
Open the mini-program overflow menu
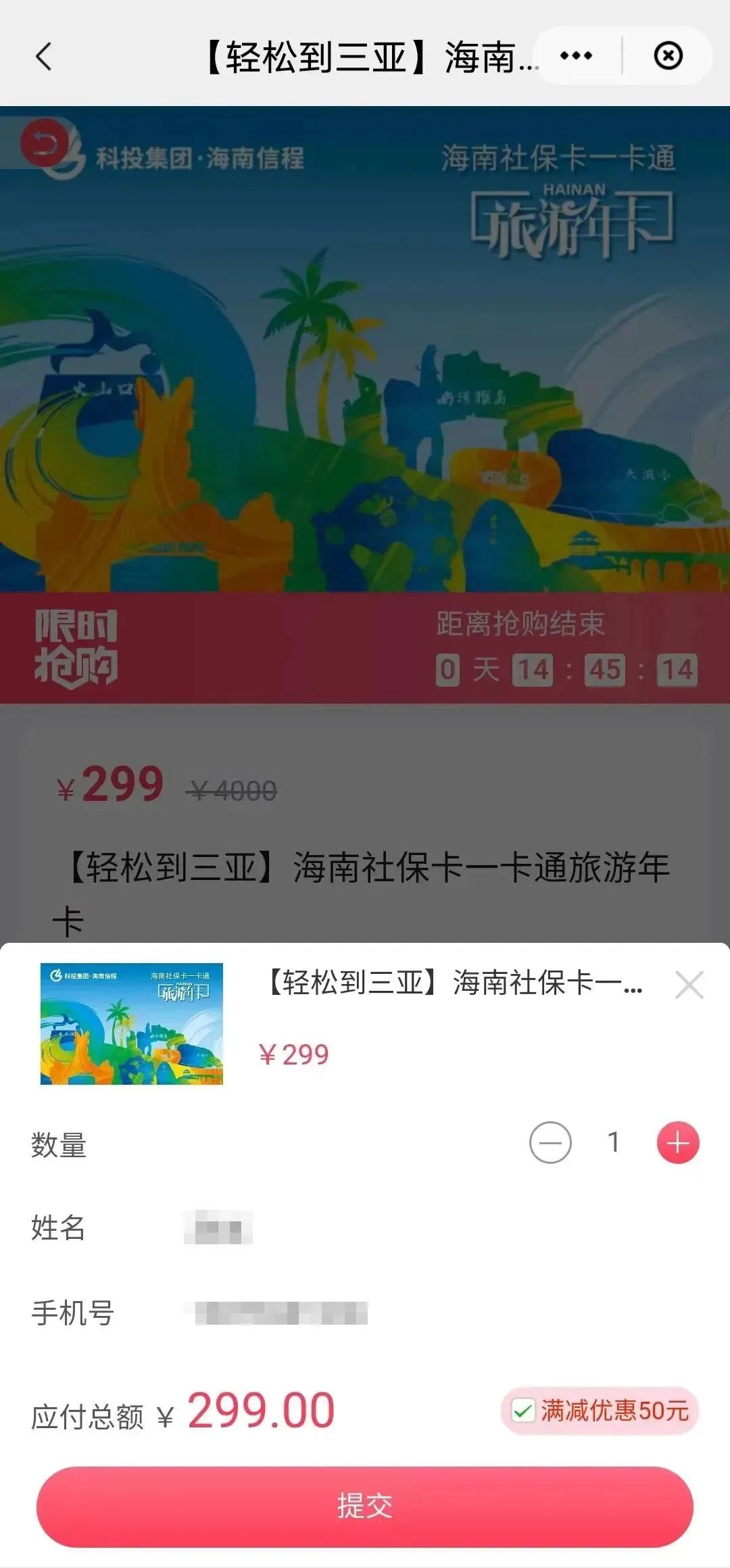(577, 55)
